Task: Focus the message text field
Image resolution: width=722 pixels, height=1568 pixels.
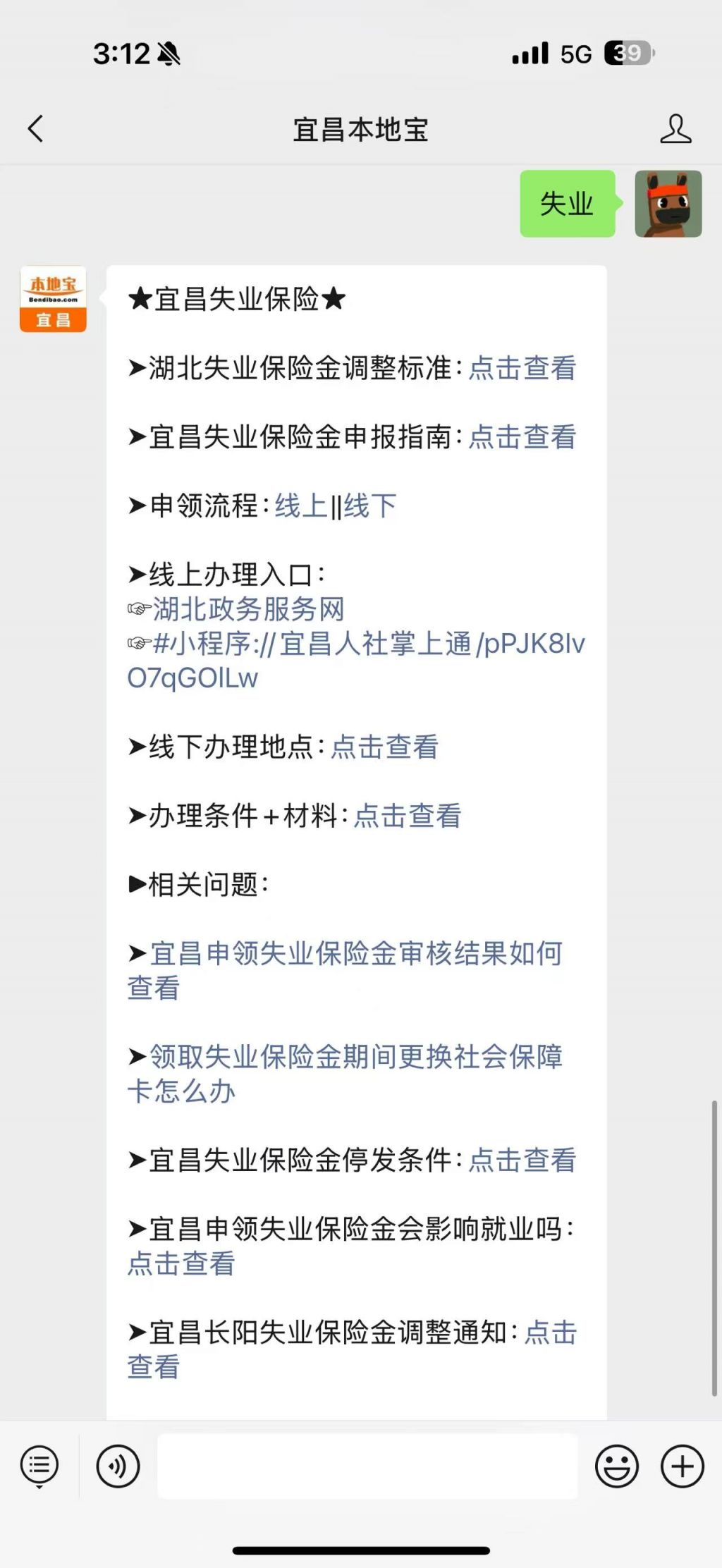Action: click(x=367, y=1466)
